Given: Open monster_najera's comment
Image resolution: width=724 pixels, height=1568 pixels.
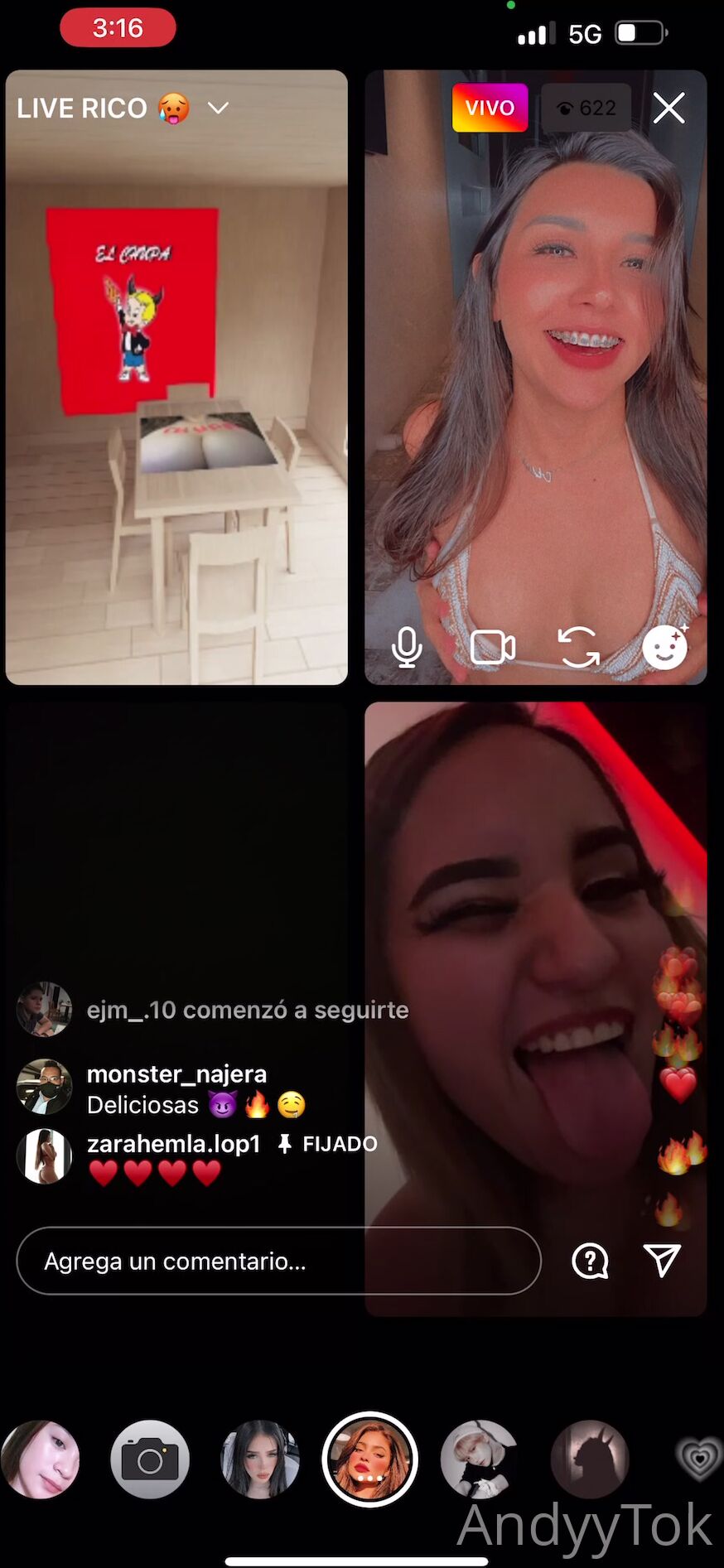Looking at the screenshot, I should tap(177, 1088).
